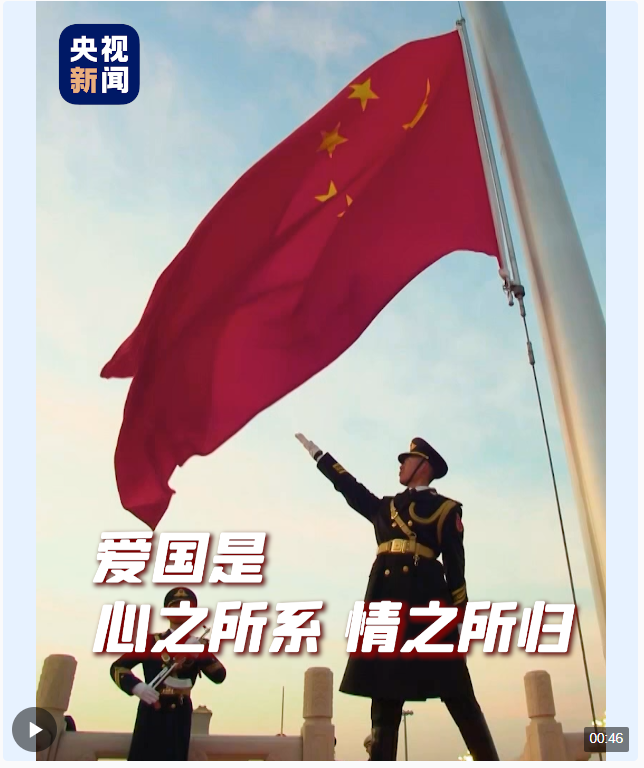Play the 00:46 video
The image size is (644, 768).
click(34, 730)
